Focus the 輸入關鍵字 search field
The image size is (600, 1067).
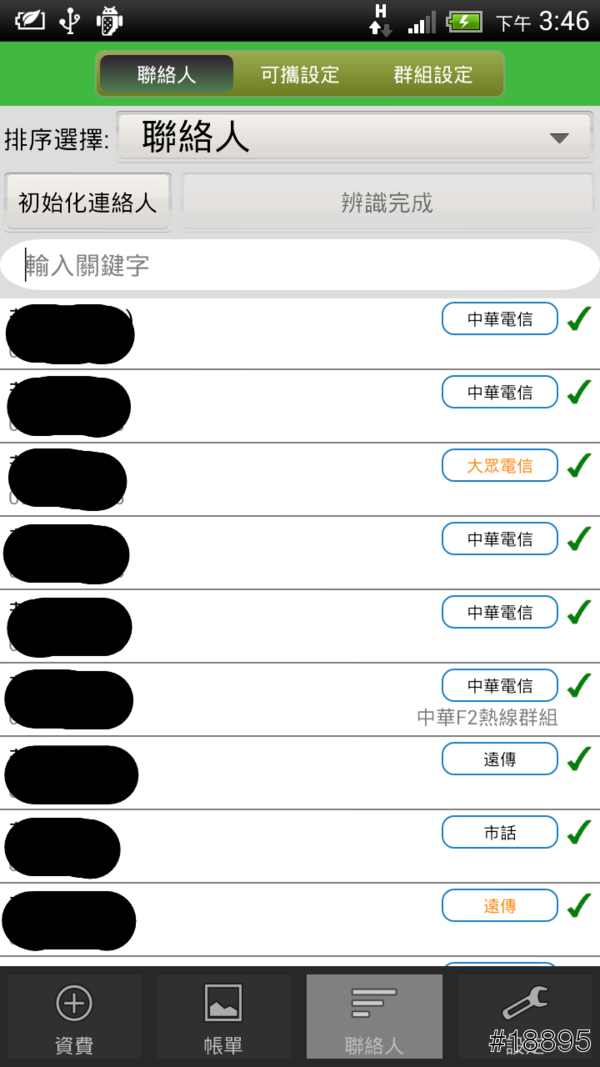pos(300,265)
